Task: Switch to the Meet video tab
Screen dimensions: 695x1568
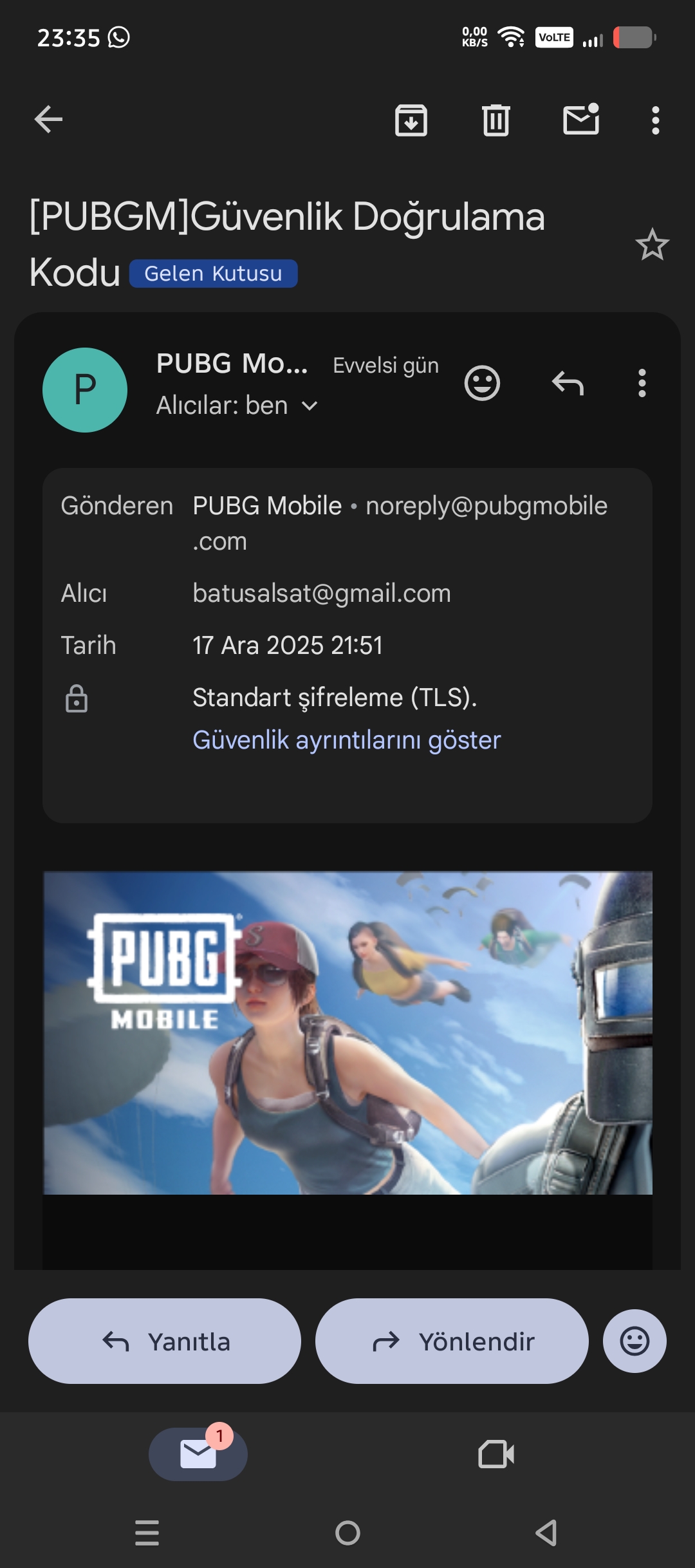Action: click(496, 1454)
